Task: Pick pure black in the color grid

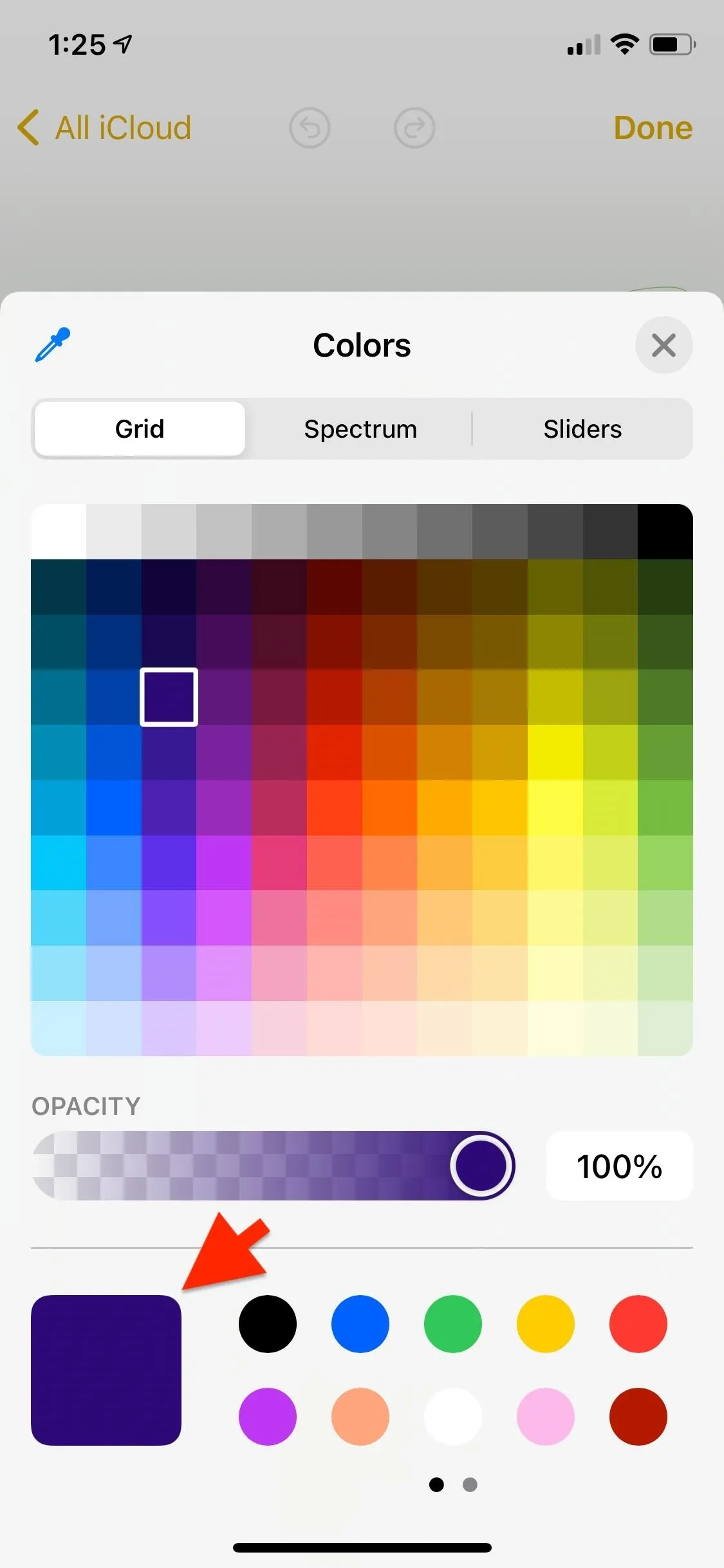Action: click(x=665, y=532)
